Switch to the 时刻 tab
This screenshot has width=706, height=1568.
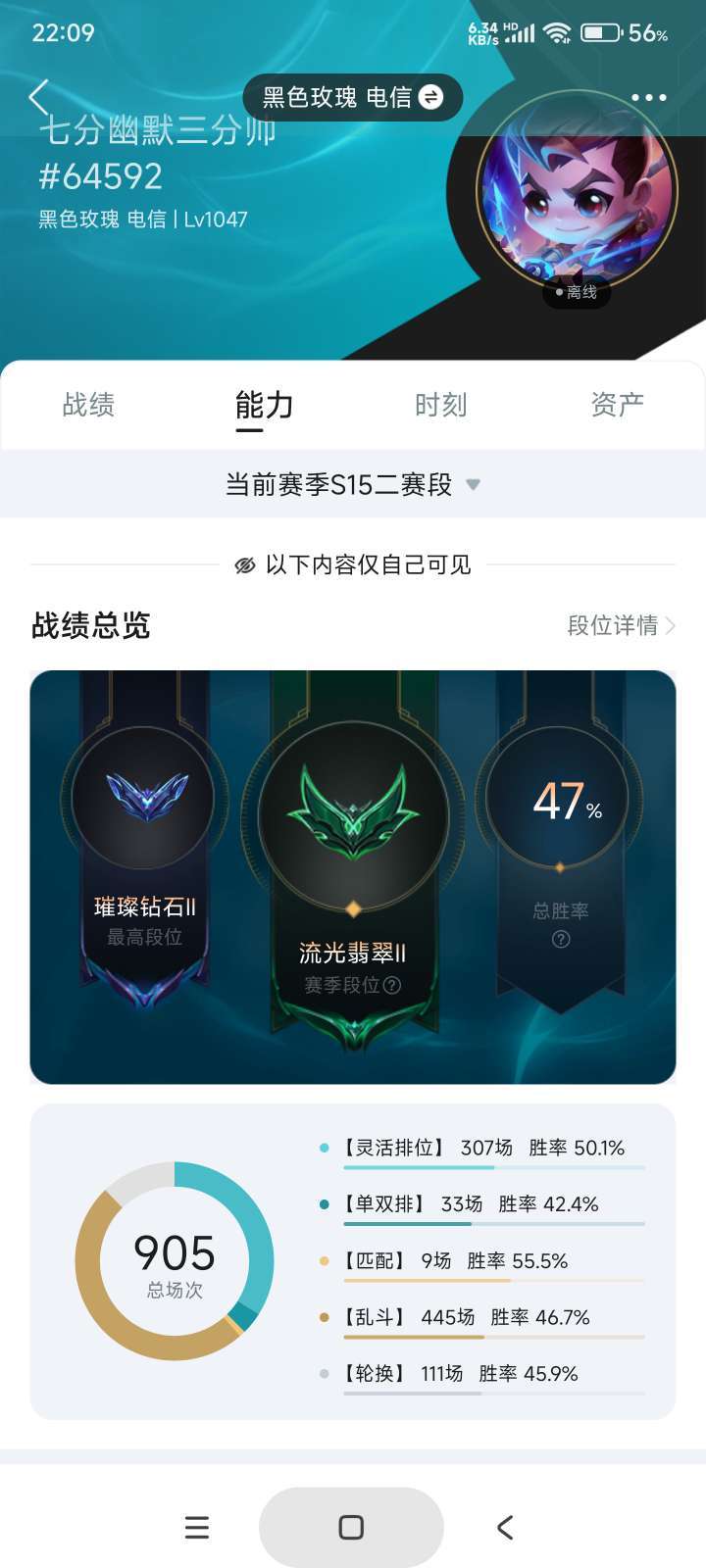[440, 405]
